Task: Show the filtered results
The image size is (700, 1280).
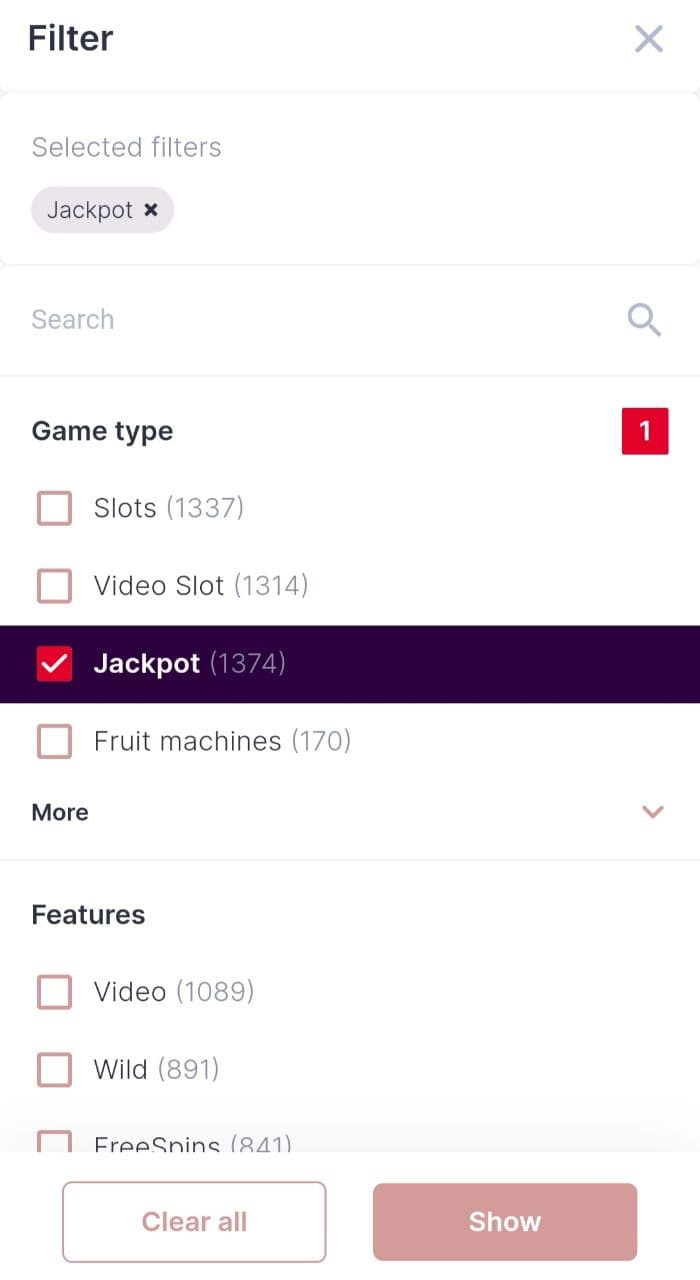Action: click(505, 1222)
